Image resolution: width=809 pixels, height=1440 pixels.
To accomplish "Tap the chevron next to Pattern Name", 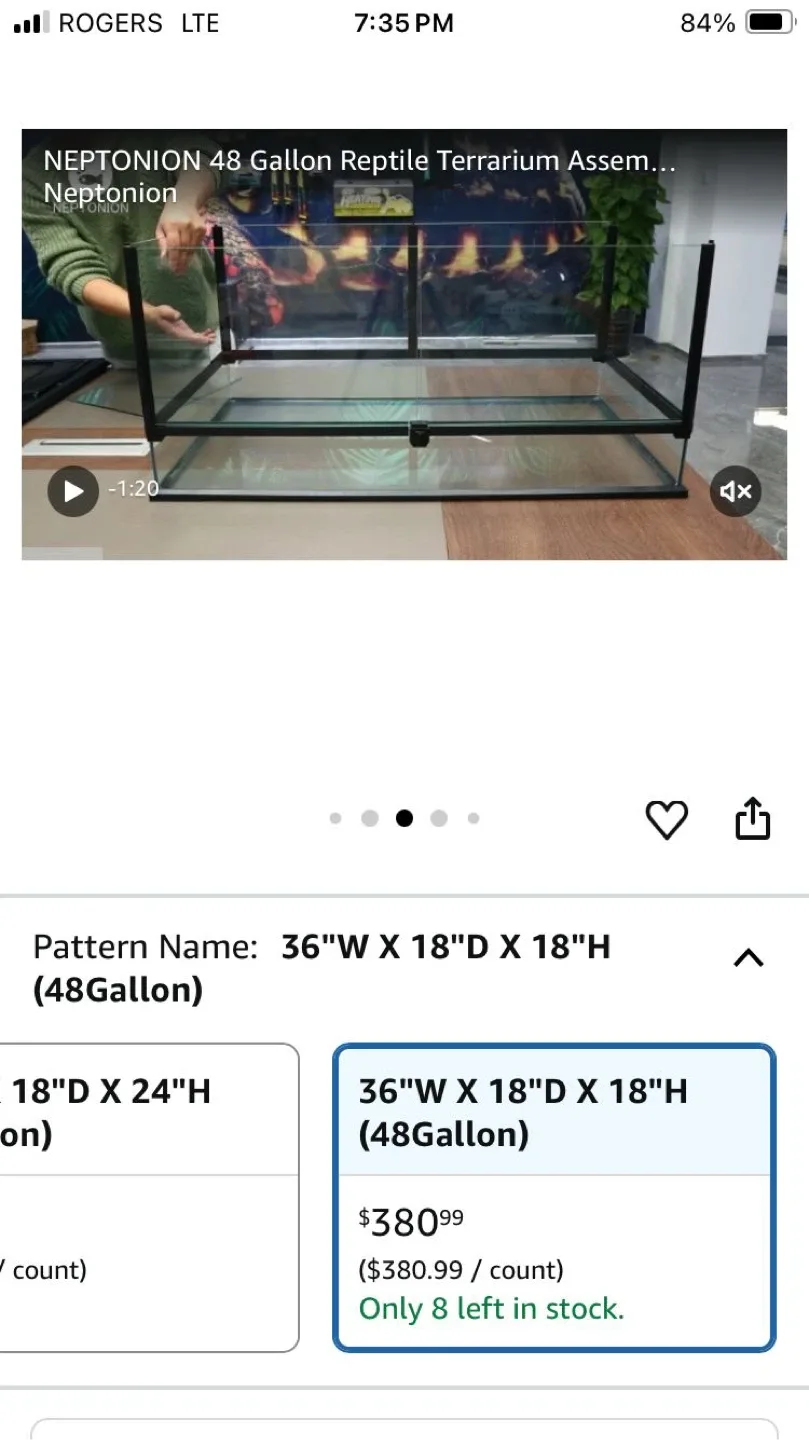I will tap(748, 957).
